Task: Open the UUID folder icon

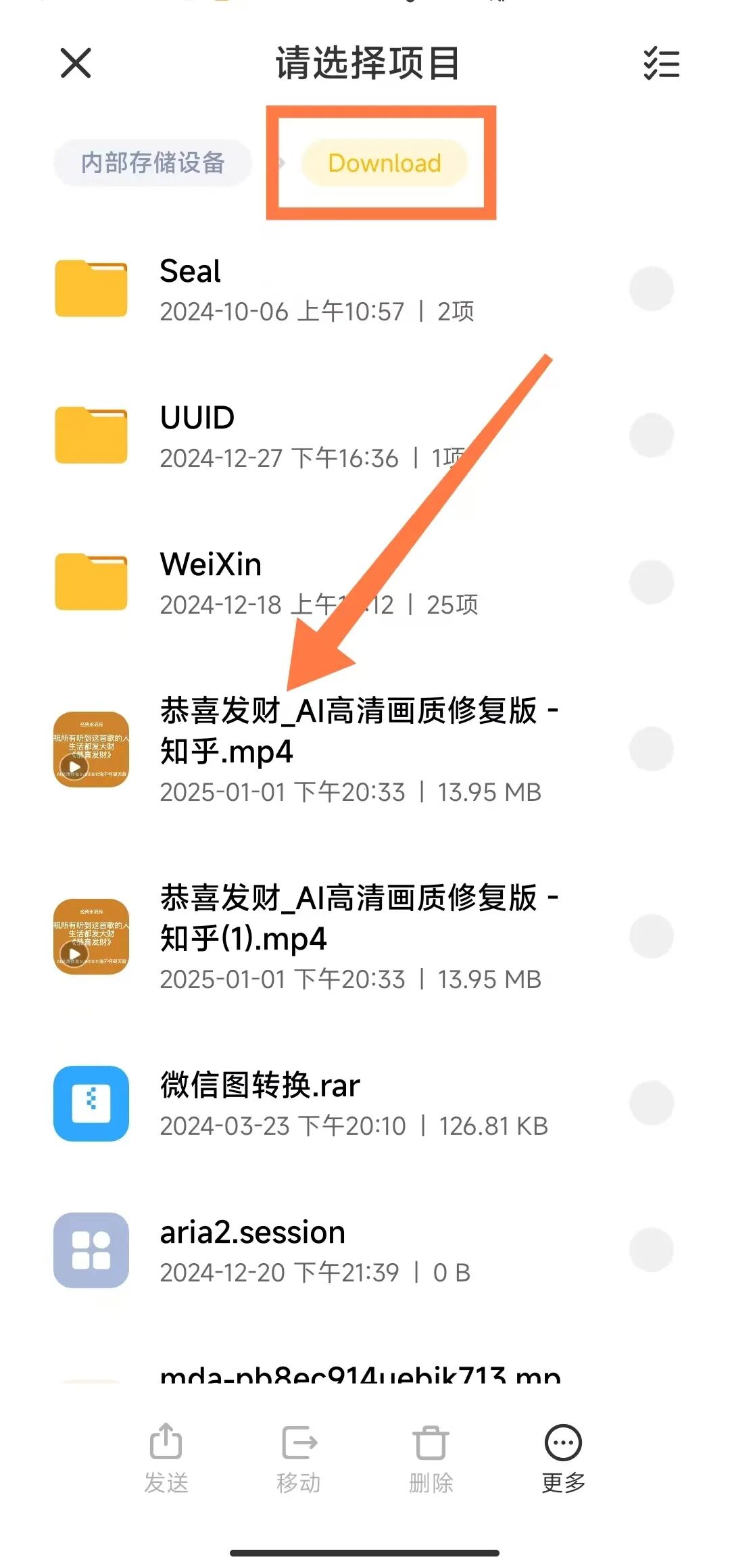Action: pyautogui.click(x=91, y=436)
